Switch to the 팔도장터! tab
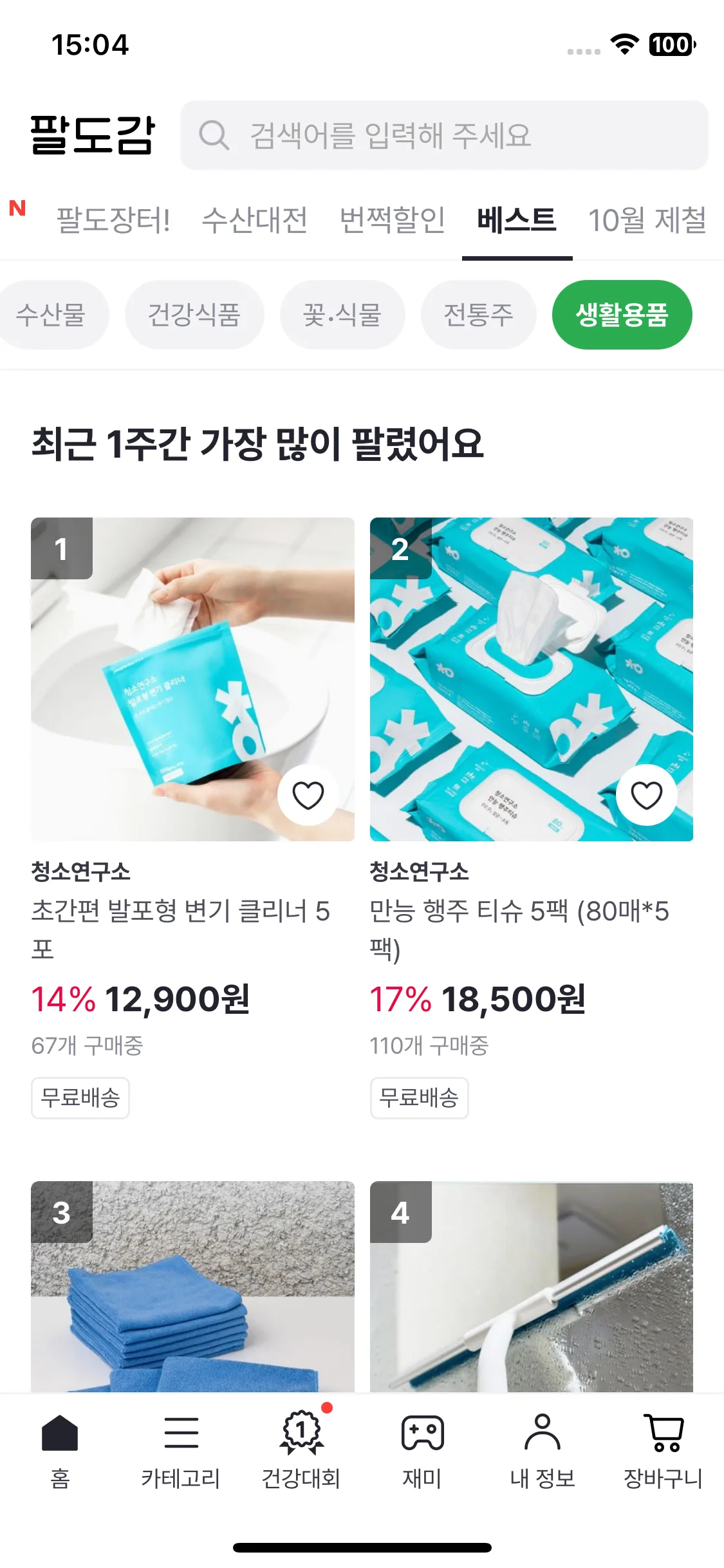This screenshot has width=724, height=1568. pyautogui.click(x=113, y=220)
